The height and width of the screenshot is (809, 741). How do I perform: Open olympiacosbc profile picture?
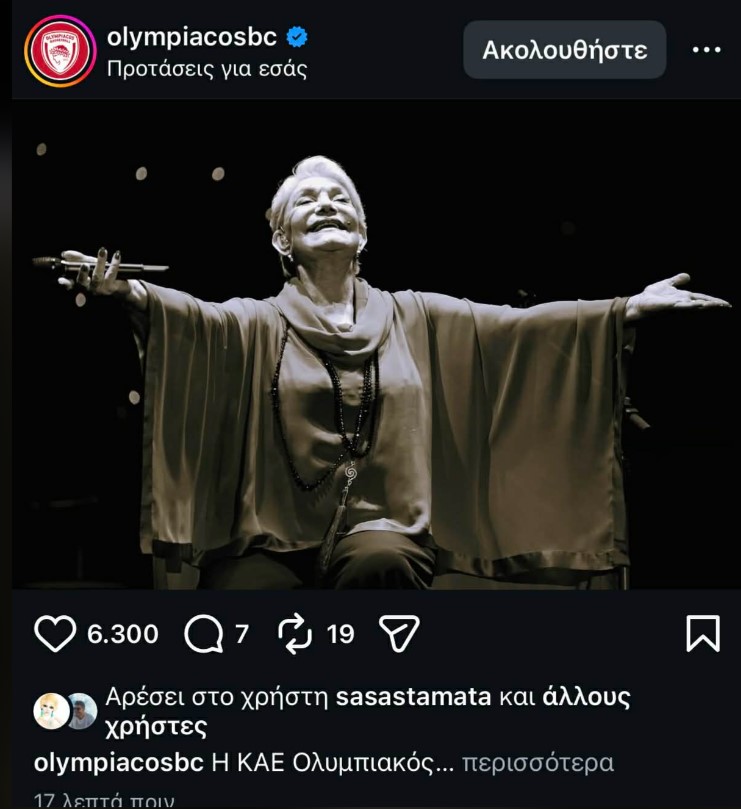coord(60,51)
